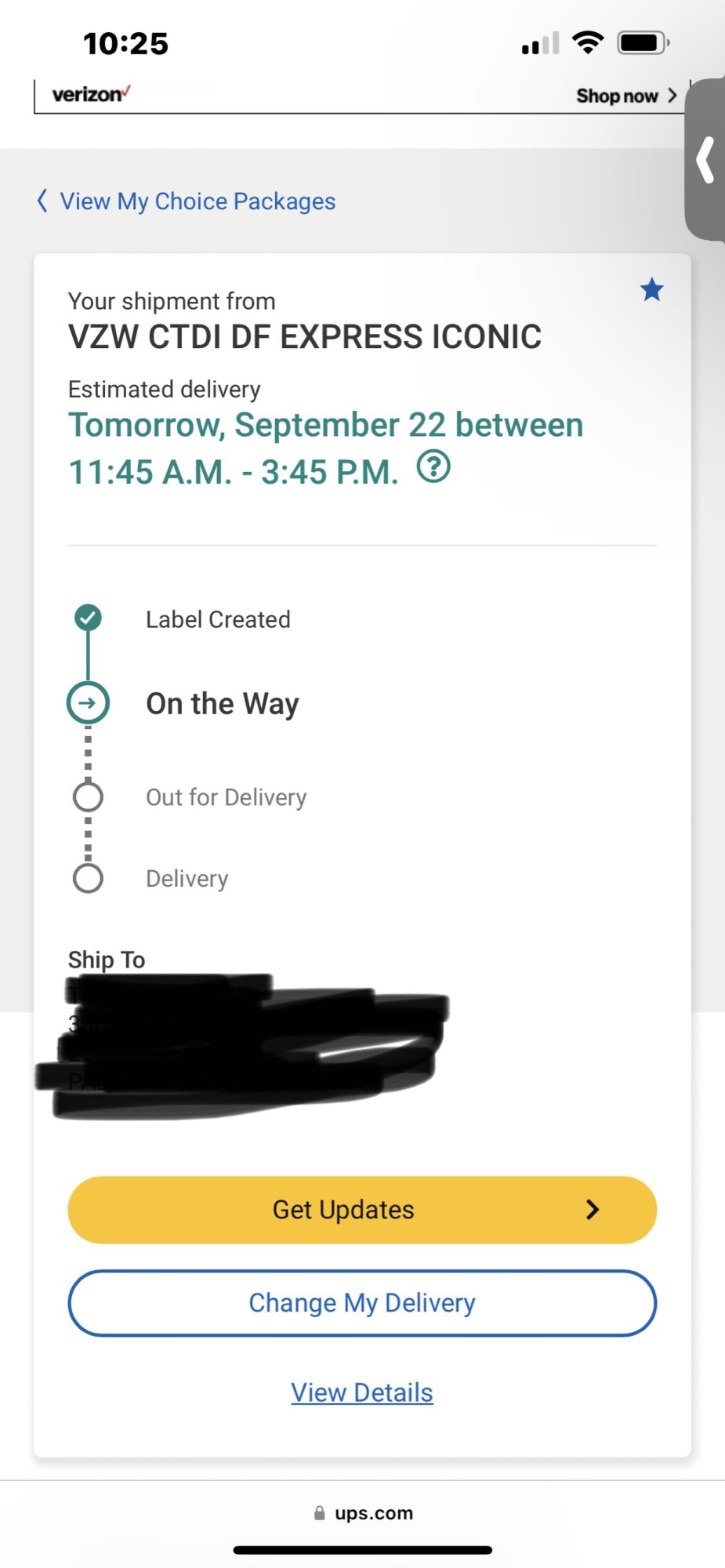Tap the ups.com address bar

coord(363,1513)
